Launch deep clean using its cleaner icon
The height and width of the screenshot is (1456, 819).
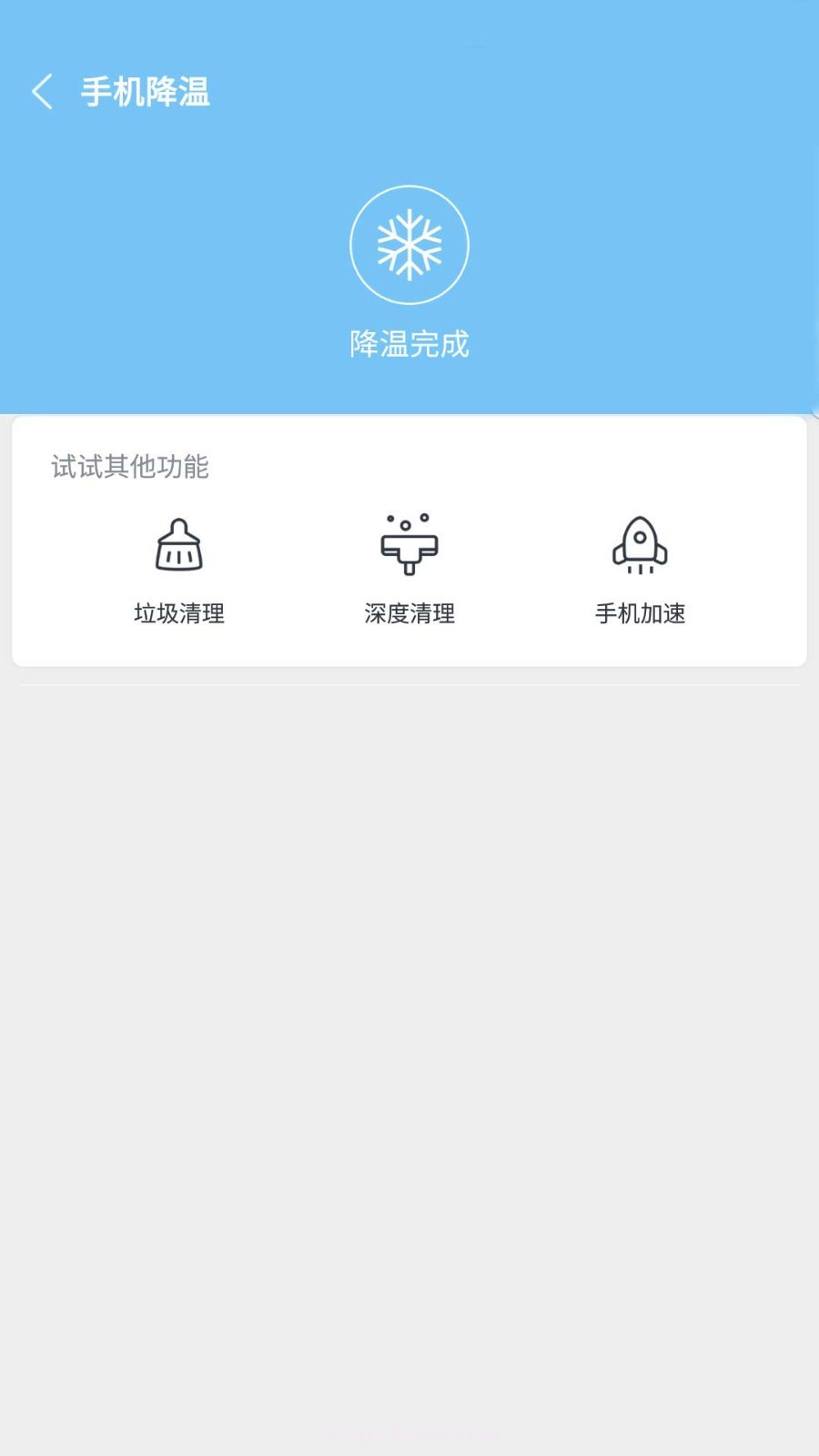point(409,544)
